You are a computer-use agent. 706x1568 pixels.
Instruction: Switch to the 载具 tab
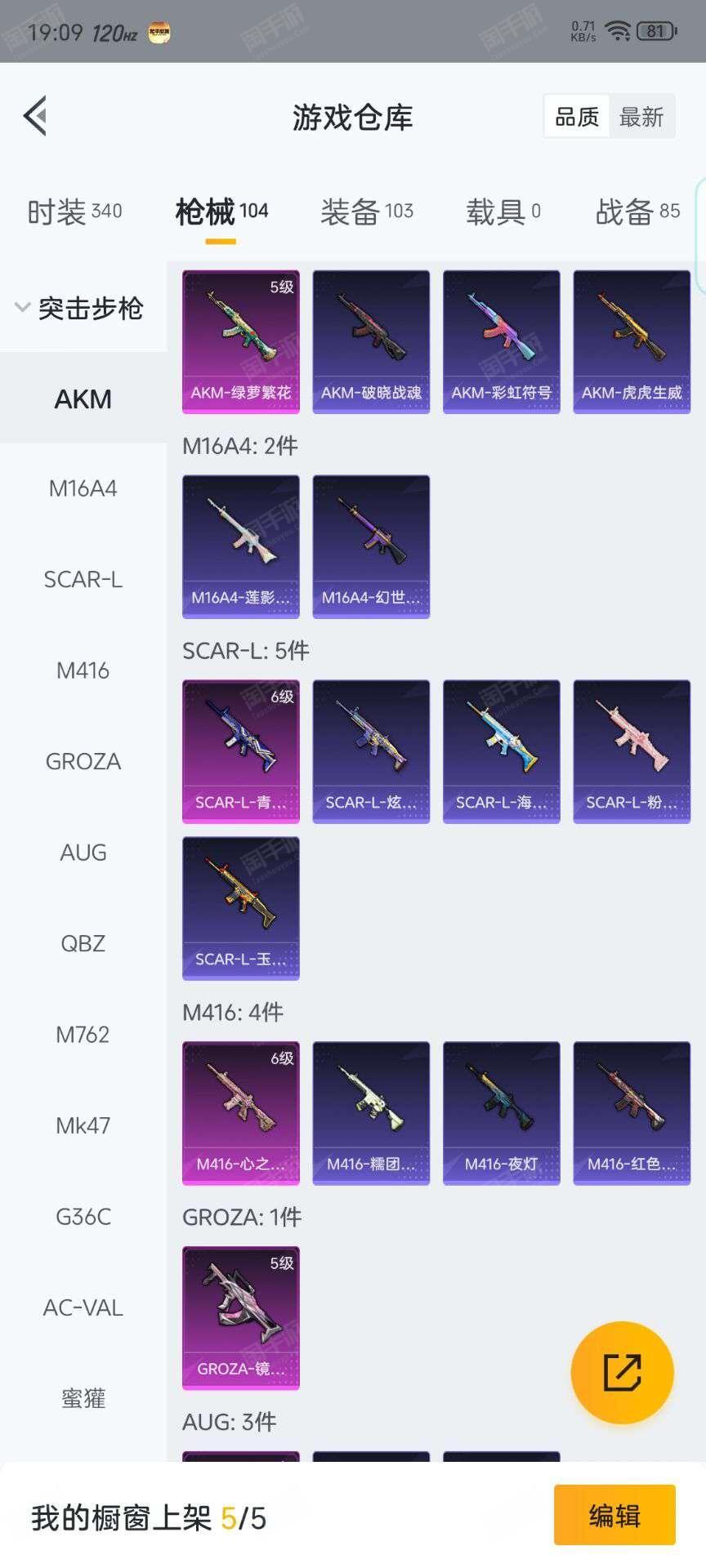pyautogui.click(x=503, y=212)
